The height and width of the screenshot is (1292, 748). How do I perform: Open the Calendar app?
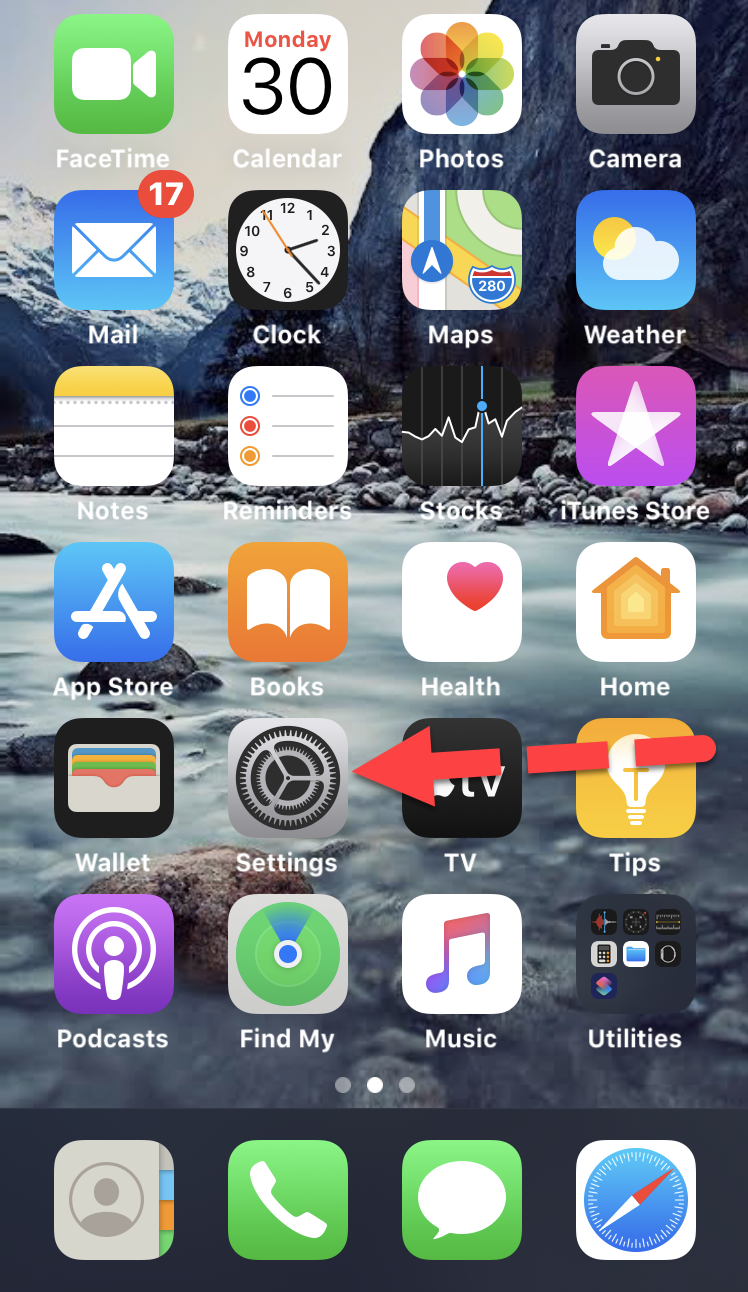288,74
